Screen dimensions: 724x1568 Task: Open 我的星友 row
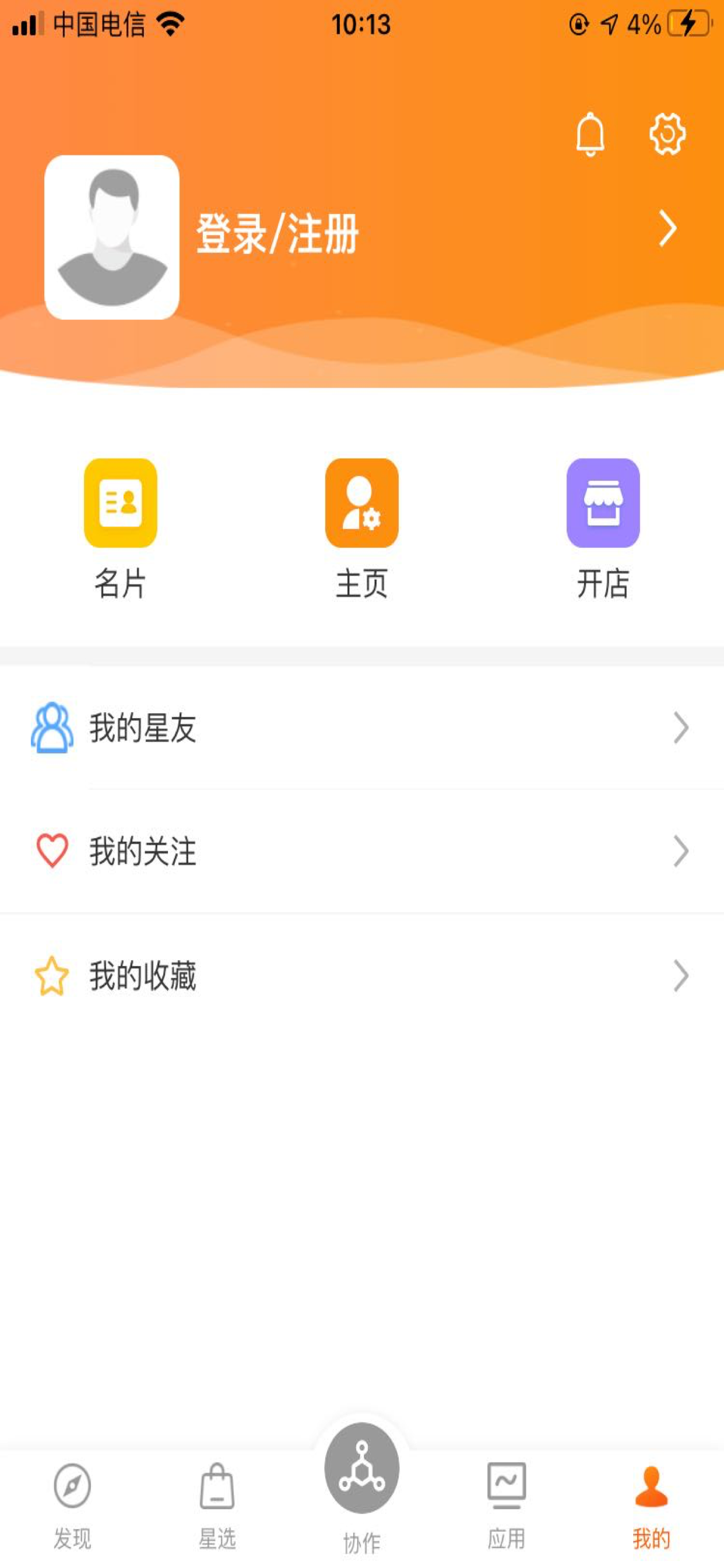362,728
